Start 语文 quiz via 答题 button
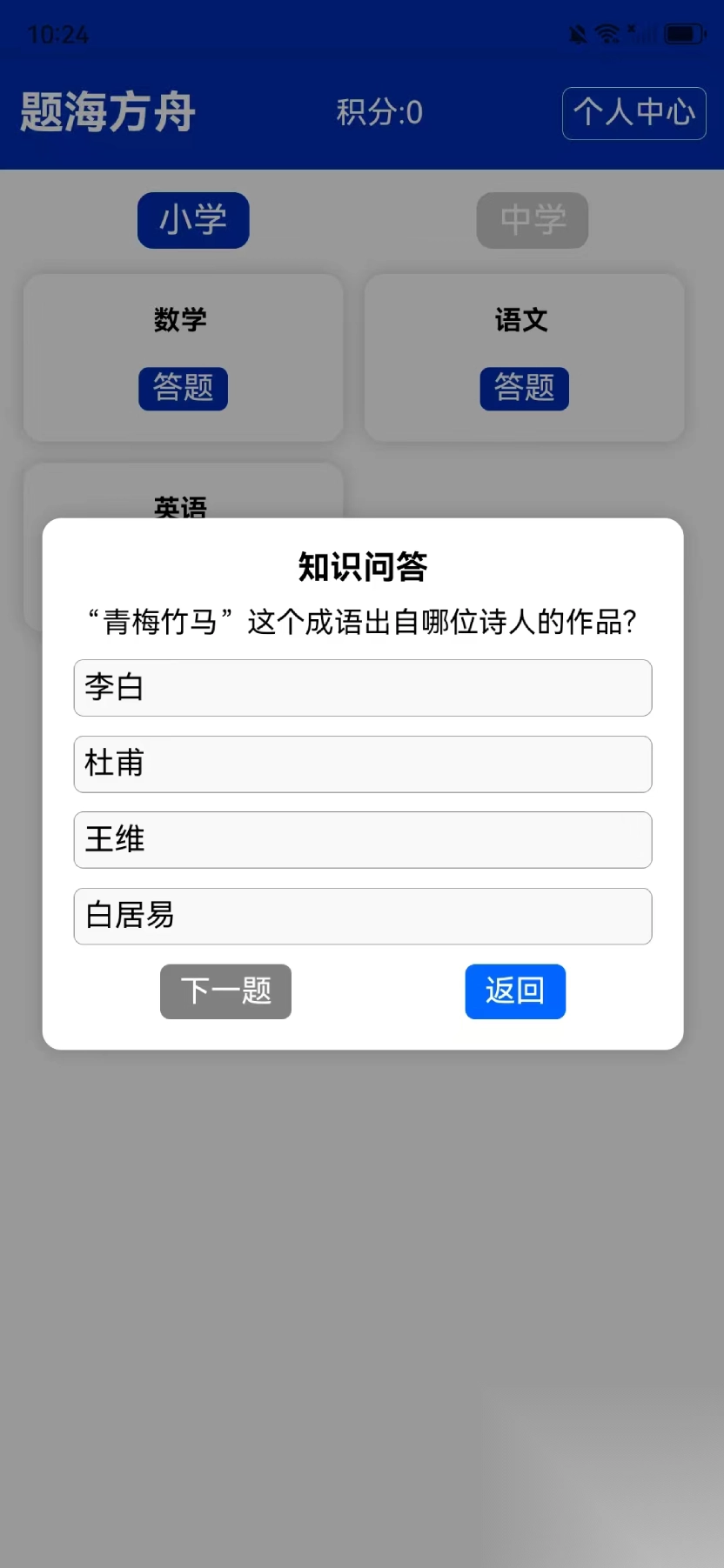The image size is (724, 1568). 524,388
